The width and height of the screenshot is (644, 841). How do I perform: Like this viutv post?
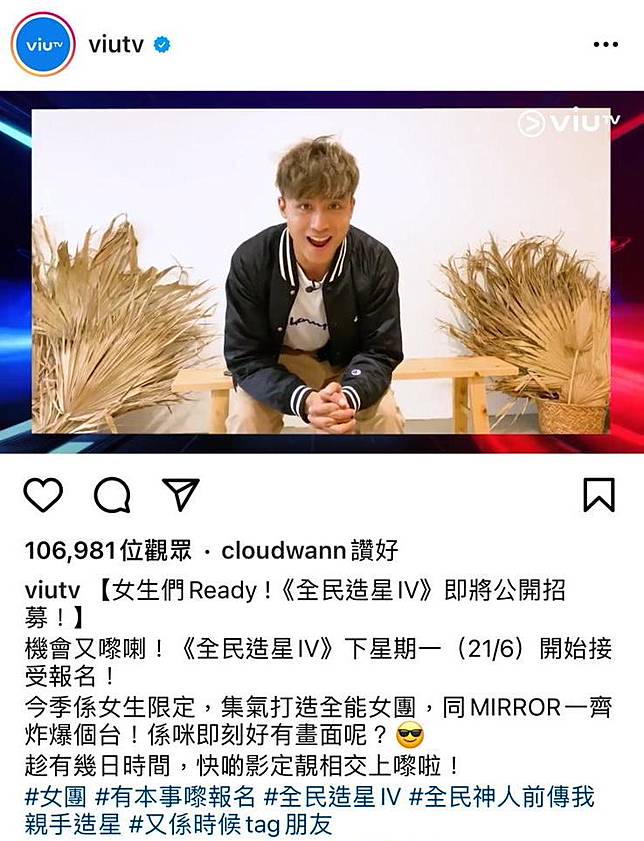pos(42,495)
